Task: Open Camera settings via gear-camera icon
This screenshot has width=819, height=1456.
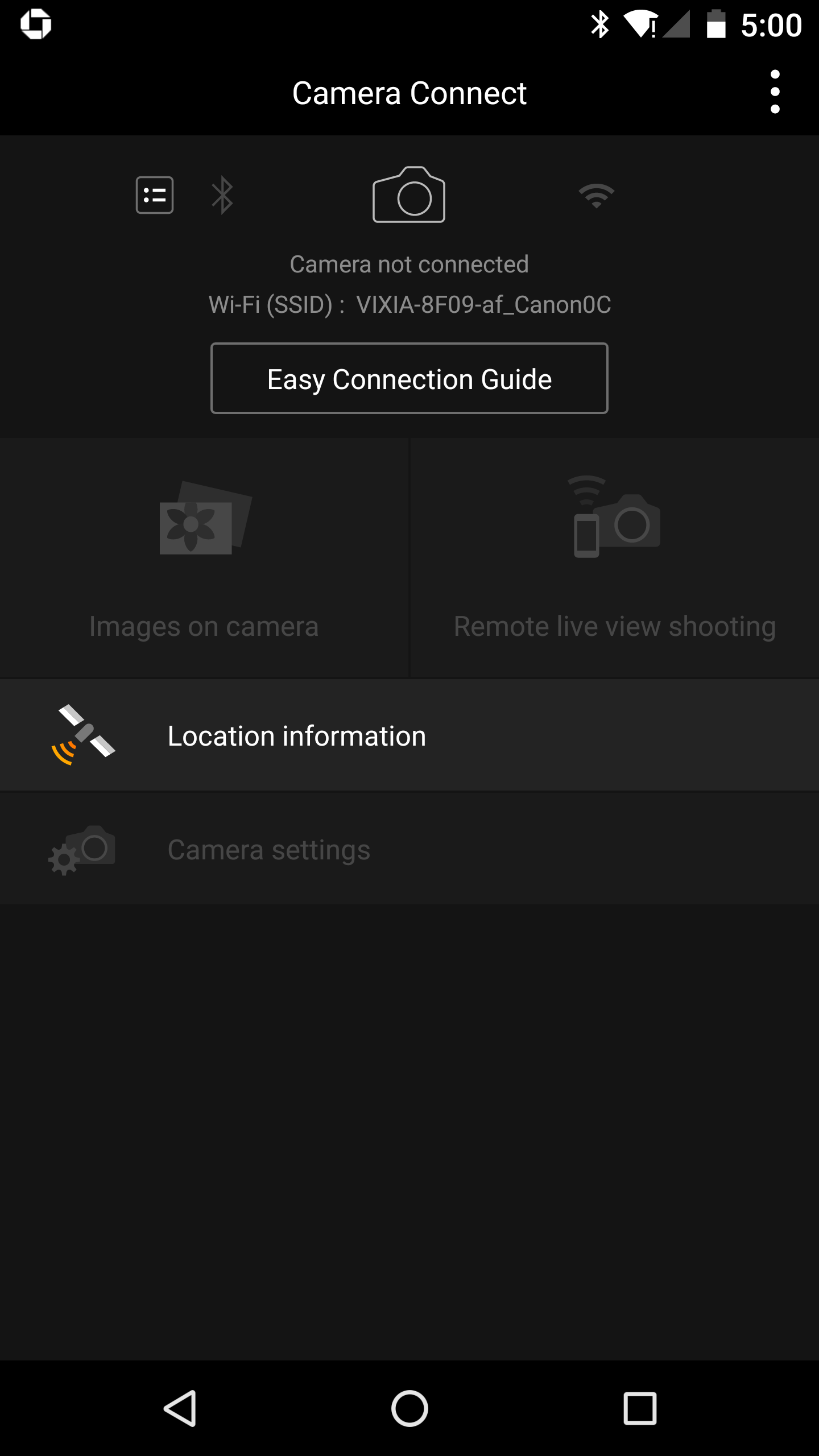Action: (x=82, y=849)
